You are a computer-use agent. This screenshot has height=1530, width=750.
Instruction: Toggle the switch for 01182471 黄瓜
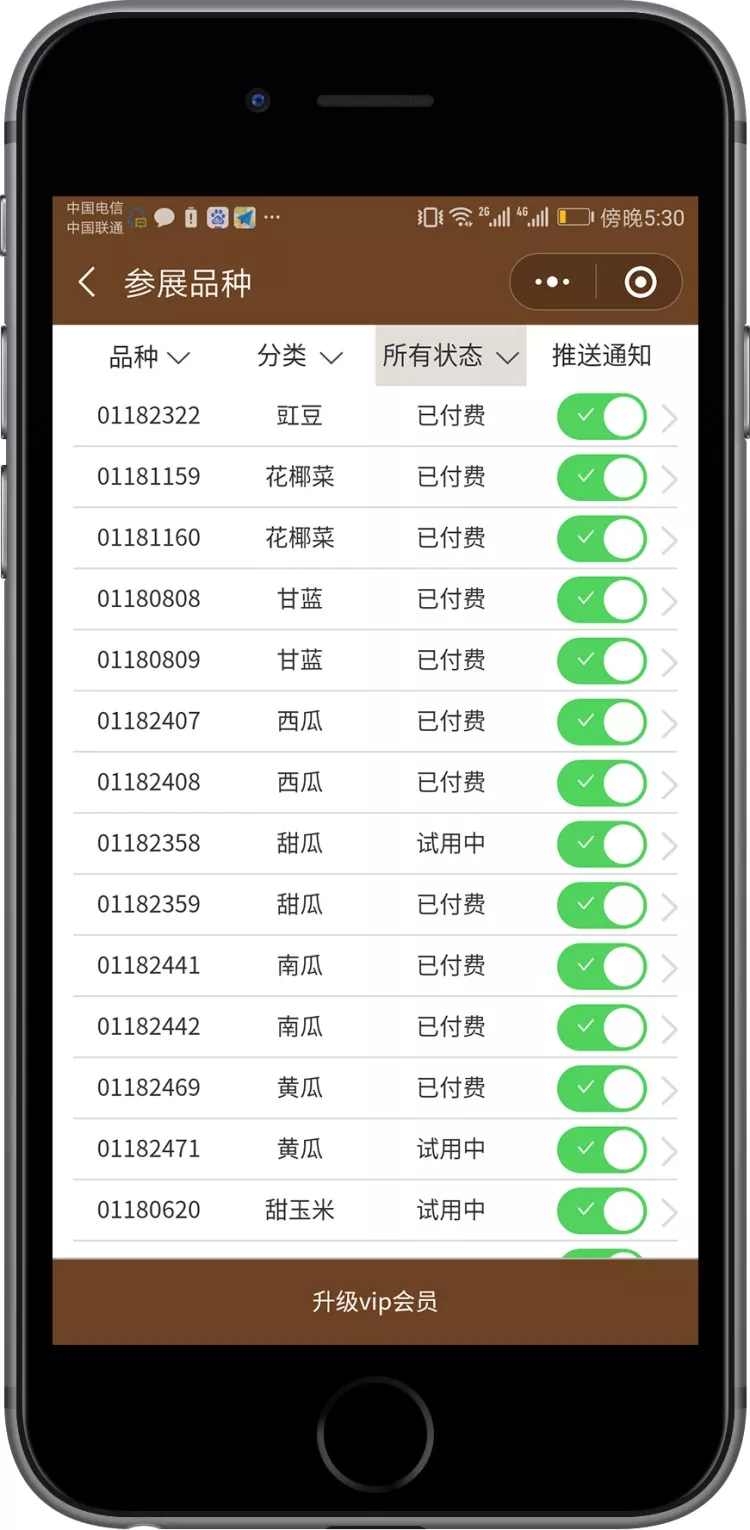tap(602, 1149)
